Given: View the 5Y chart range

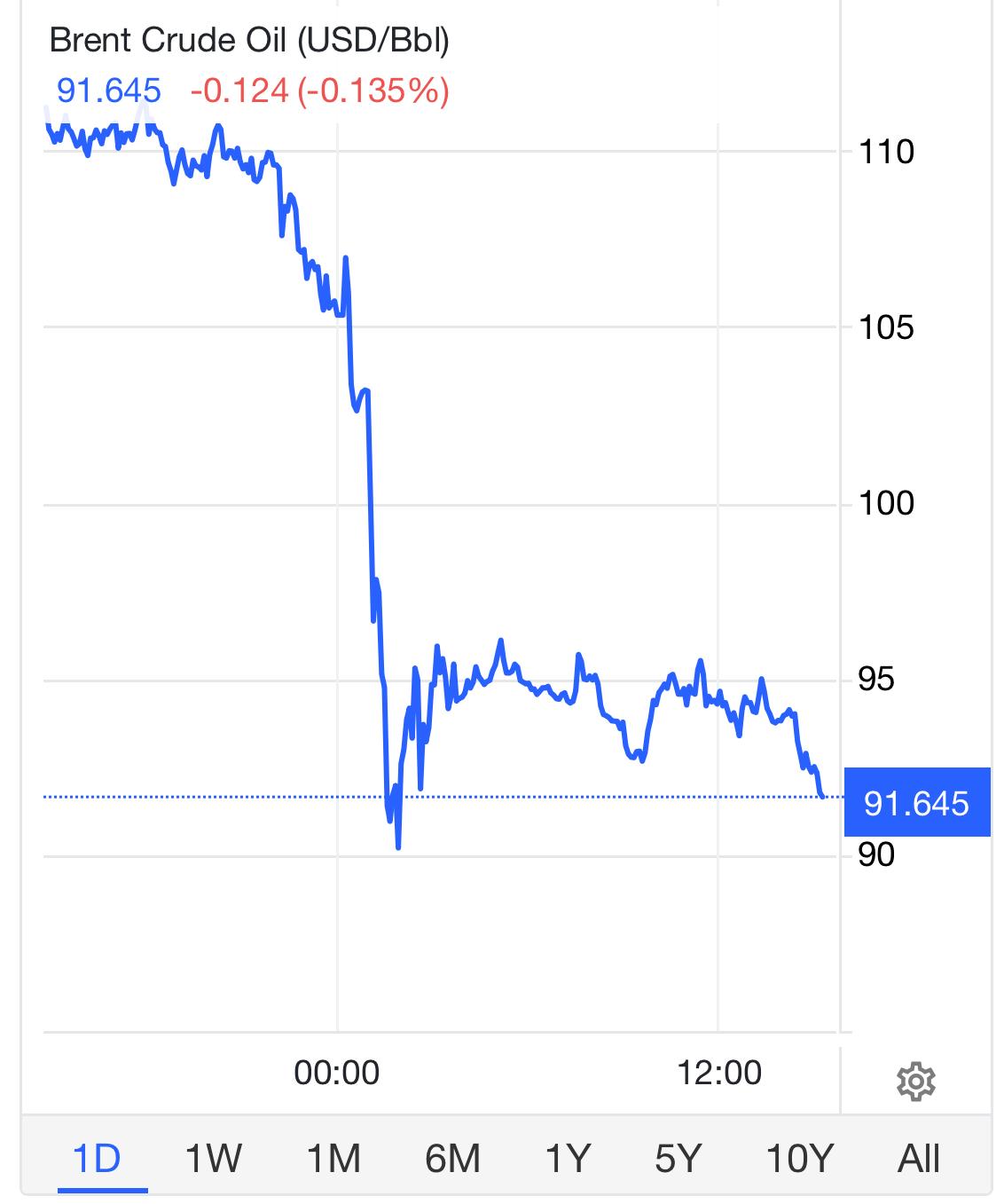Looking at the screenshot, I should tap(678, 1158).
